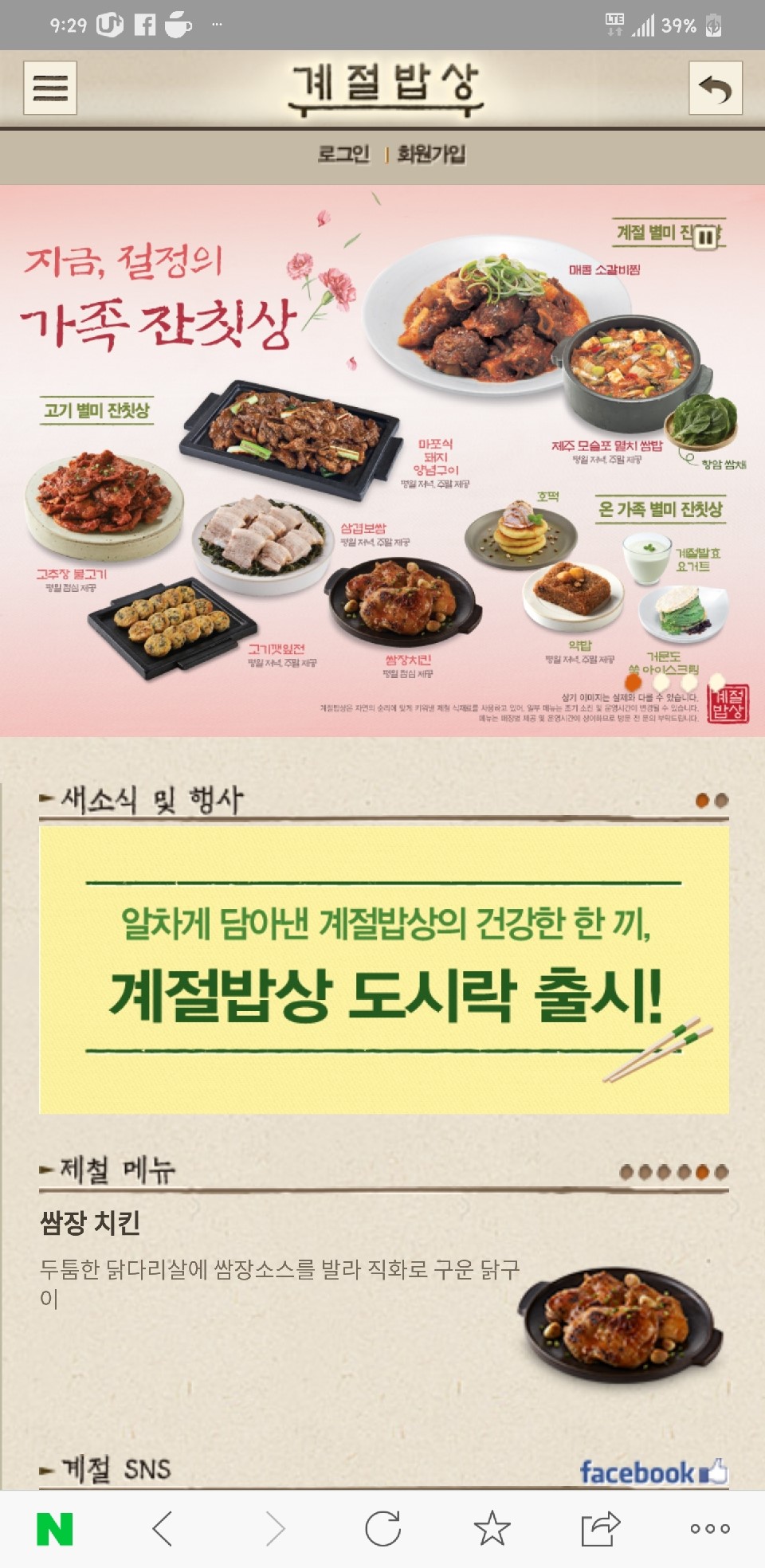Open the 로그인 link
This screenshot has height=1568, width=765.
343,154
